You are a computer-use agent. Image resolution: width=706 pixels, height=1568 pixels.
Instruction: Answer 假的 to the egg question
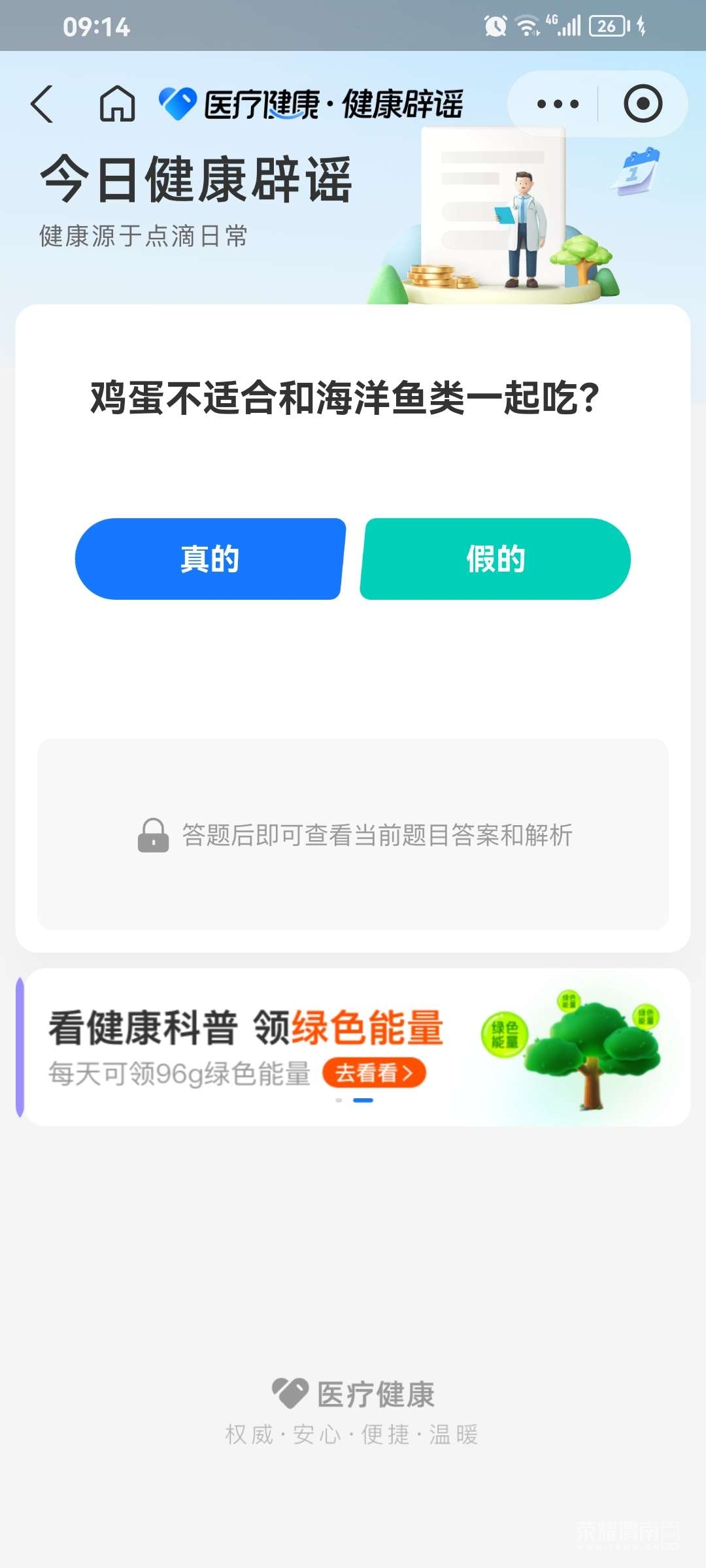[496, 559]
